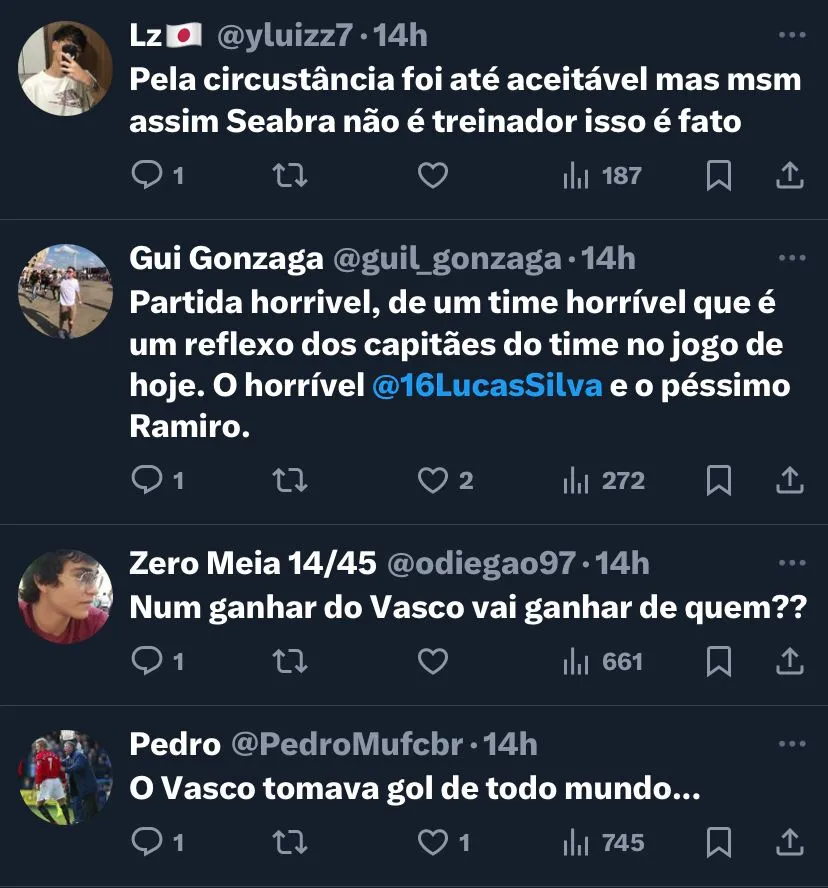The width and height of the screenshot is (828, 888).
Task: Open overflow menu on Zero Meia 14/45's tweet
Action: pos(791,564)
